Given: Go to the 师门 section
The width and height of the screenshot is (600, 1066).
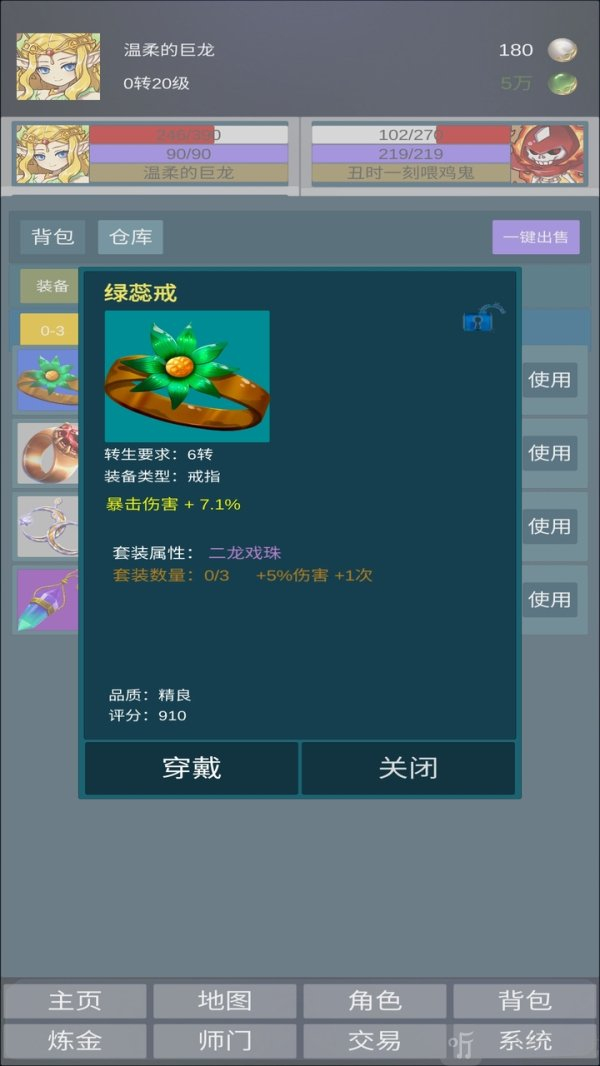Looking at the screenshot, I should pos(225,1041).
